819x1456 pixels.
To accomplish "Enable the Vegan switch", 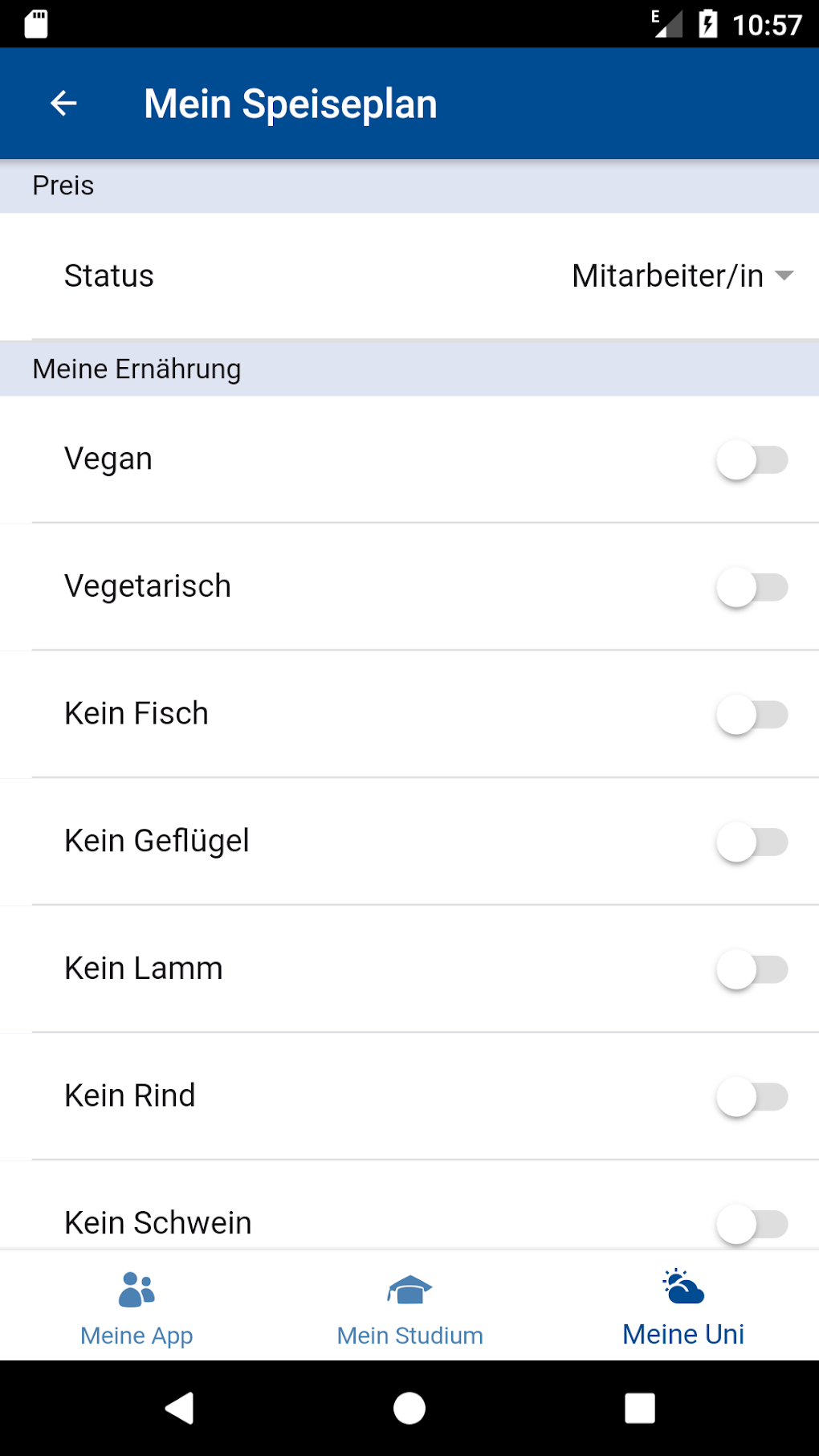I will [752, 460].
